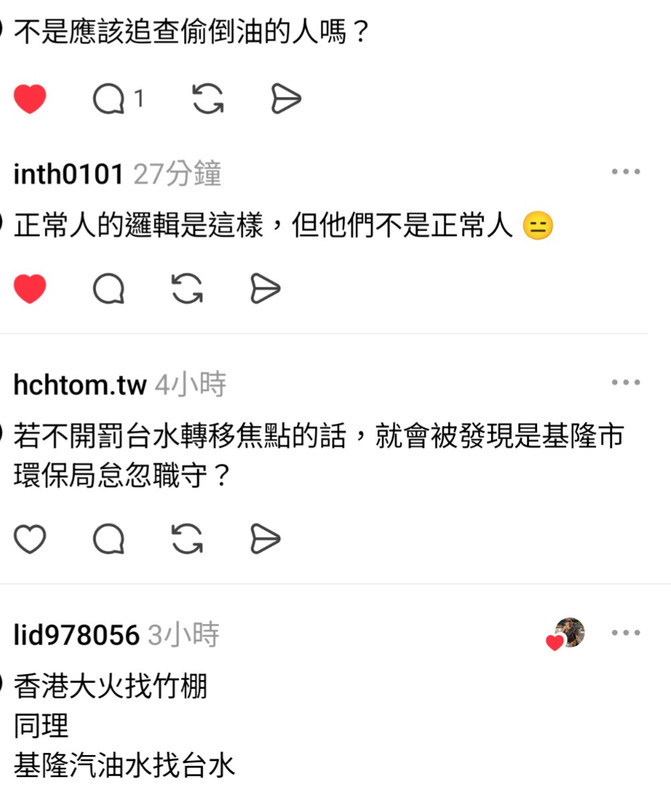Remove the like from inth0101's comment
671x799 pixels.
30,289
